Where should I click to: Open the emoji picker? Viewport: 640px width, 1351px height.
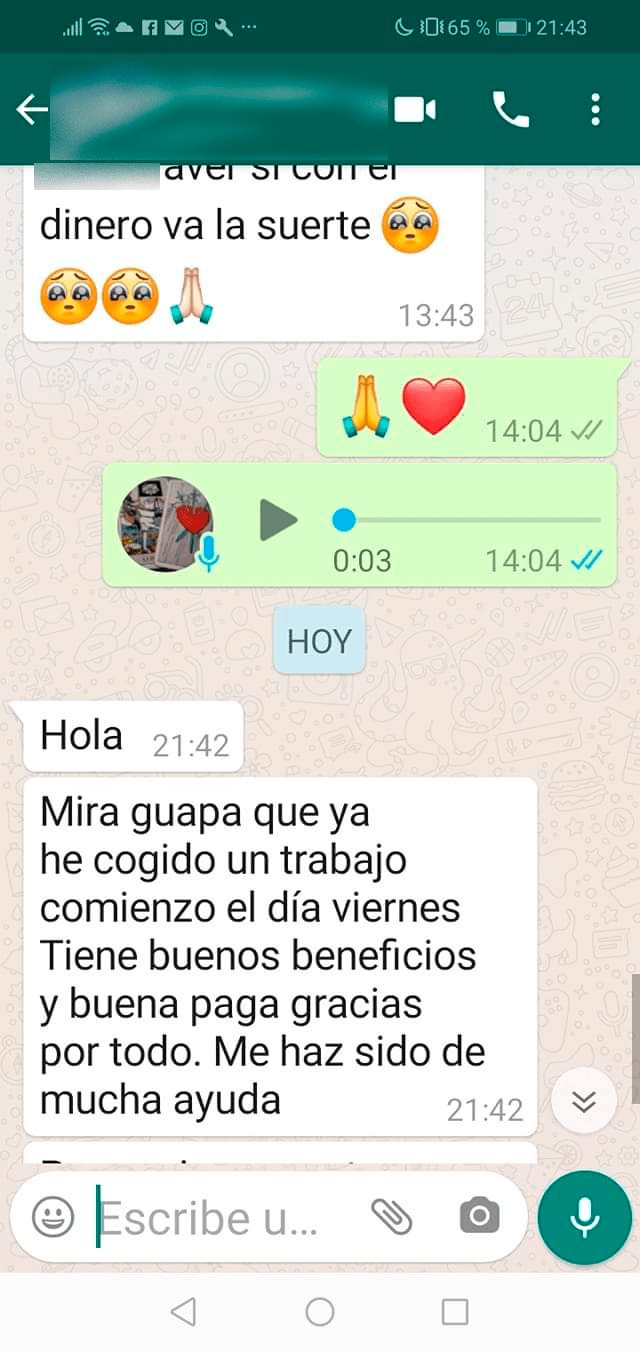click(53, 1217)
